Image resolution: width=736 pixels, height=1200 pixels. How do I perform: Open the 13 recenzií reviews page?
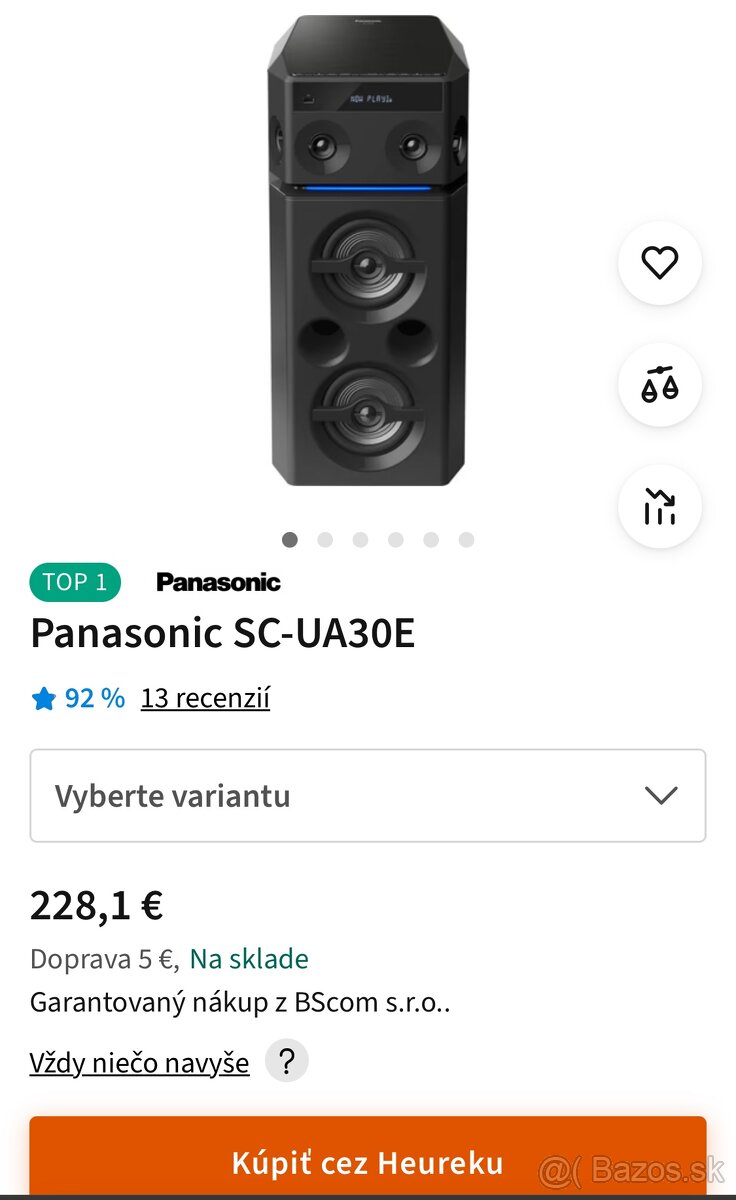[x=204, y=698]
